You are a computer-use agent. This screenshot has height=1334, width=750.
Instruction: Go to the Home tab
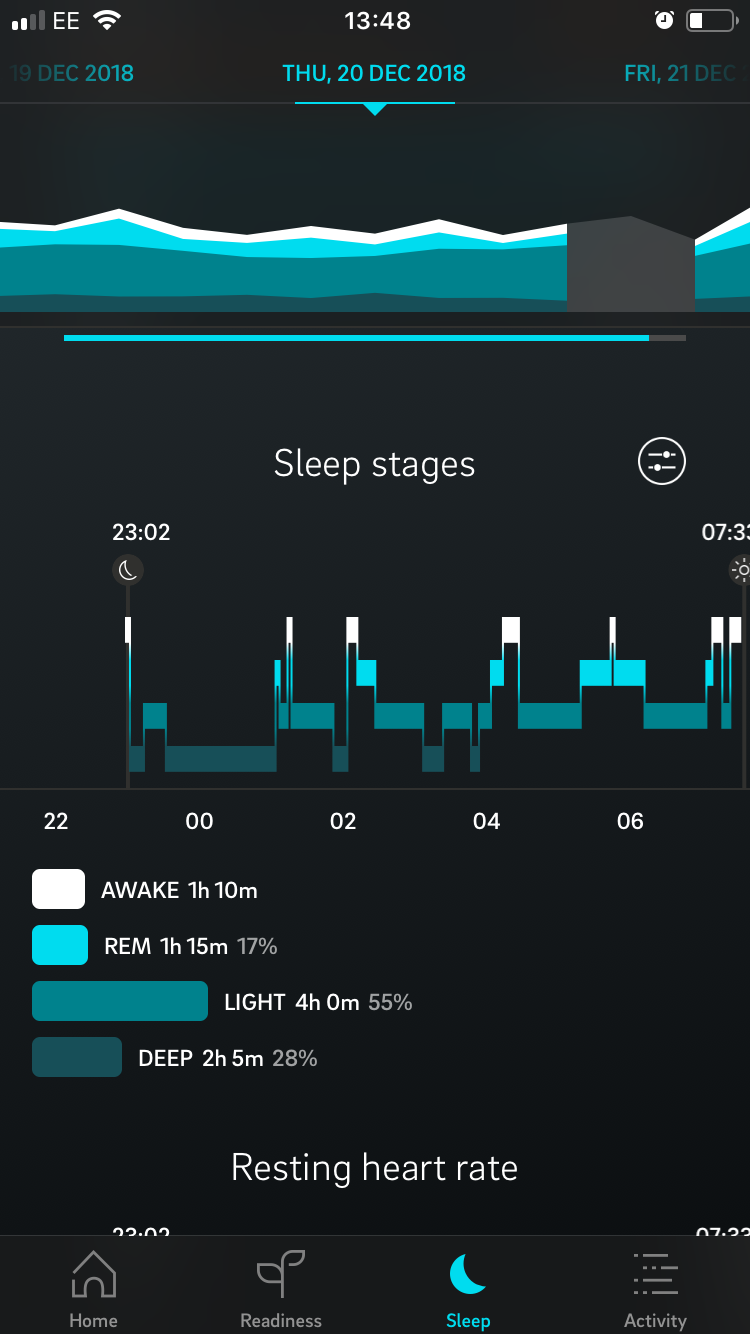(x=93, y=1289)
